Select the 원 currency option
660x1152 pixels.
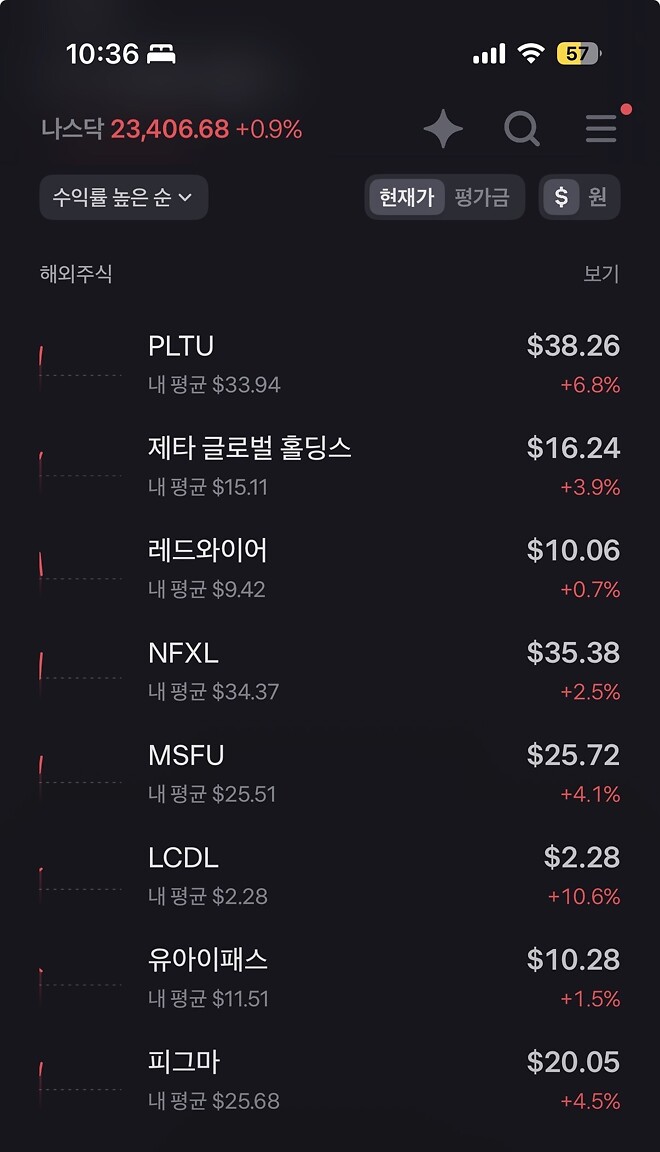point(598,197)
